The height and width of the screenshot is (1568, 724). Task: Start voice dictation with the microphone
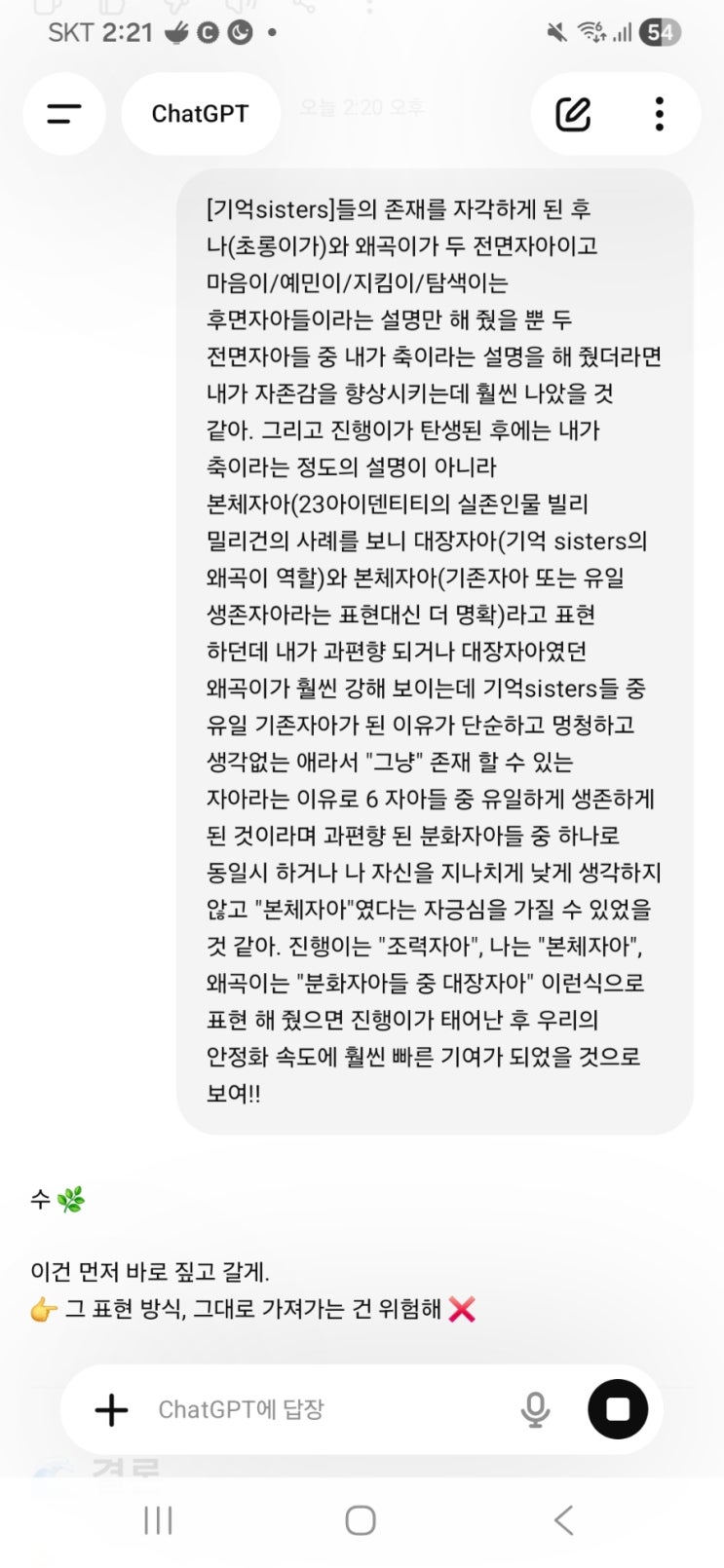pos(534,1409)
